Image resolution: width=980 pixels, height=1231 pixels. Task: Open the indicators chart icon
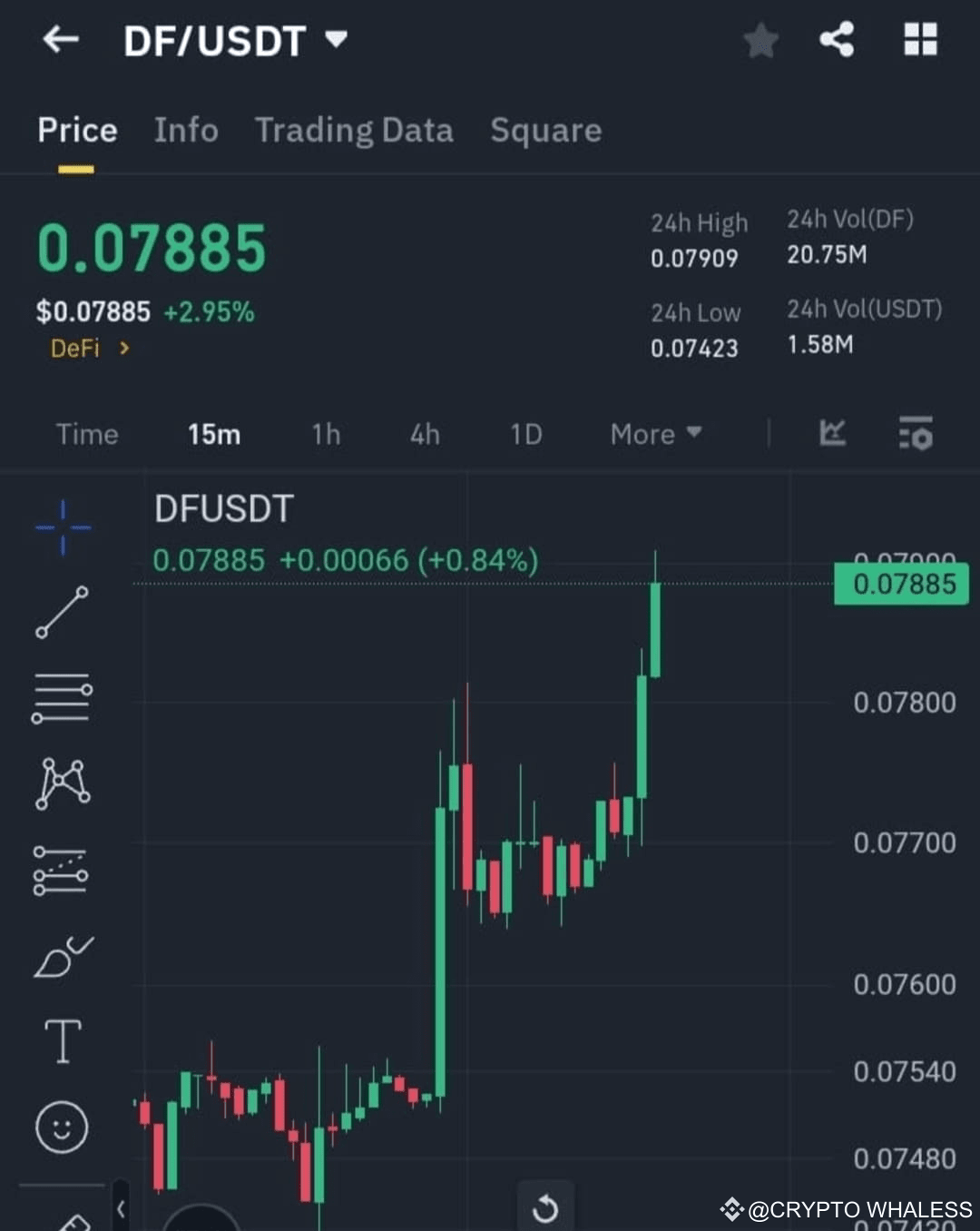(832, 434)
